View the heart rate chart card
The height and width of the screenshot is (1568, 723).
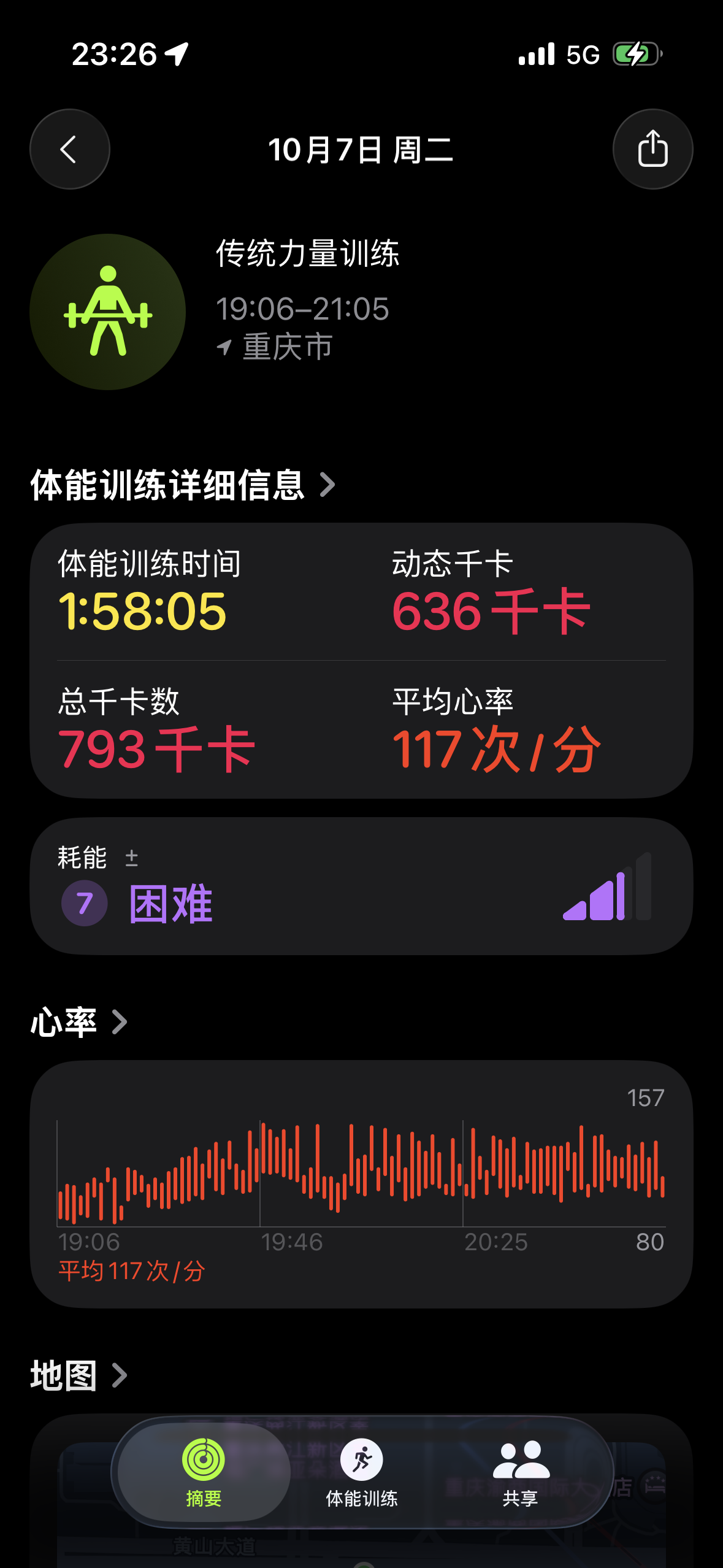pos(361,1183)
